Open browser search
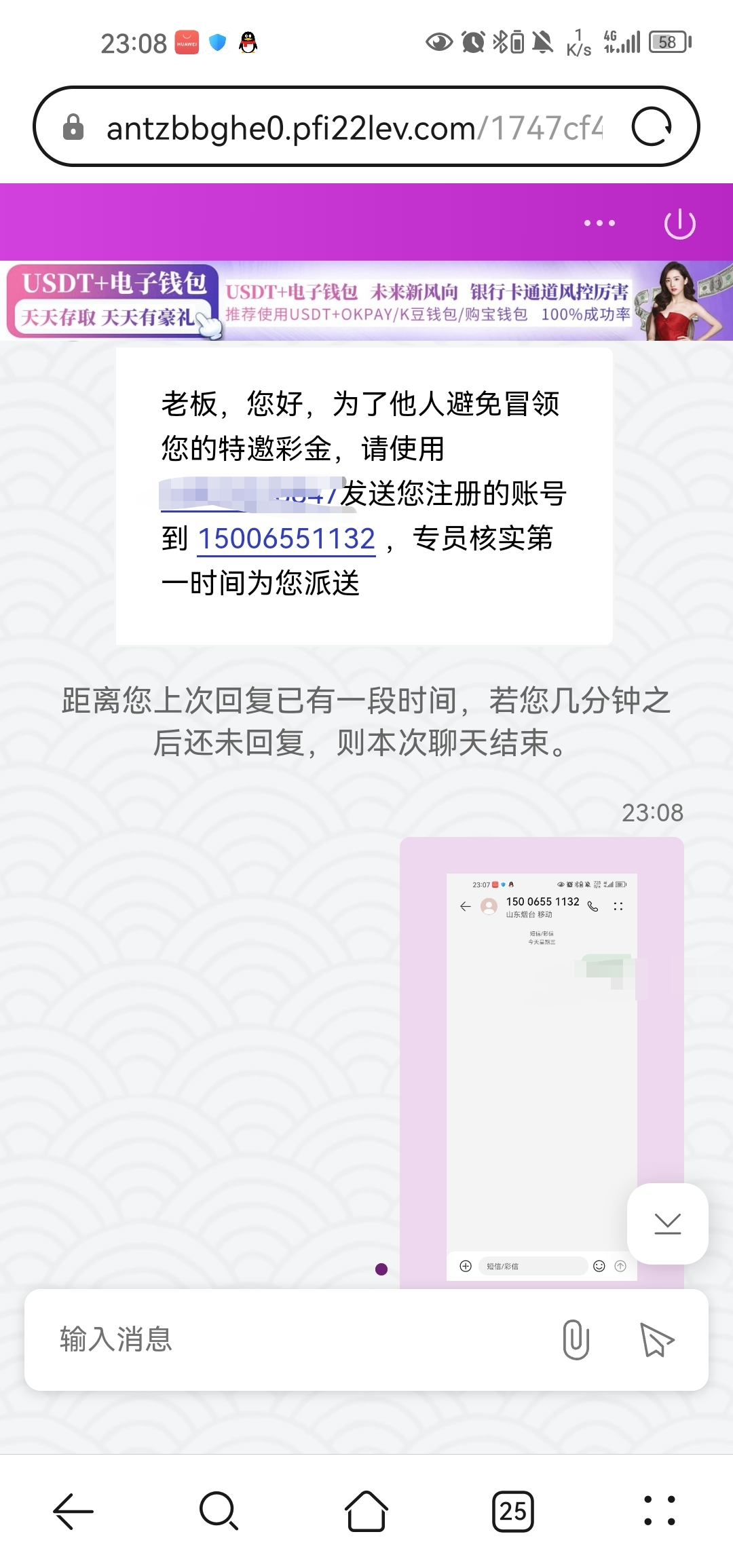Viewport: 733px width, 1568px height. (x=219, y=1511)
